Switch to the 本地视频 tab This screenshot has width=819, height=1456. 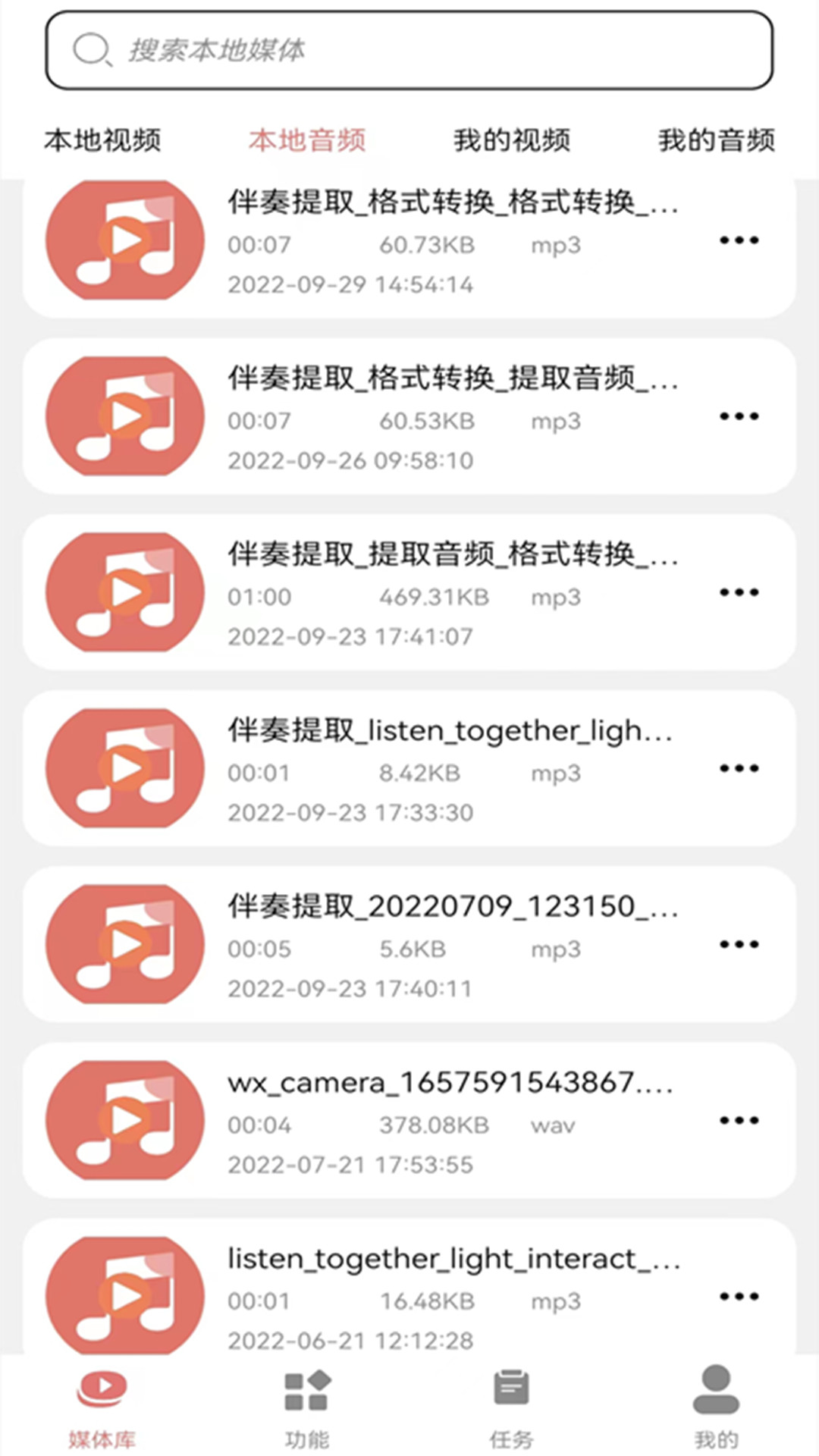pos(102,140)
